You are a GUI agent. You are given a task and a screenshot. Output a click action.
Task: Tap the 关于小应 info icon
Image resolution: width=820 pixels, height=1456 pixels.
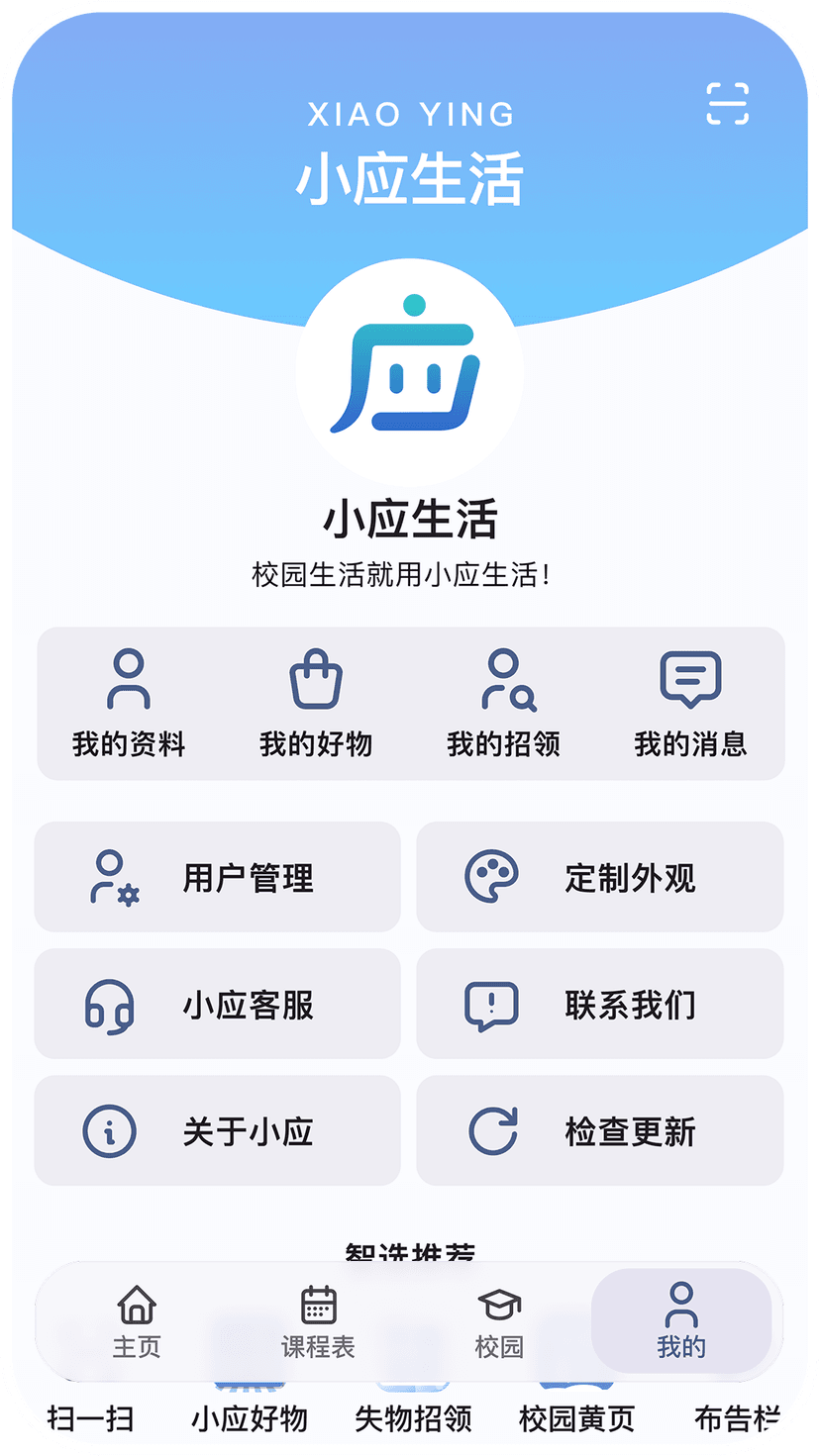[x=112, y=1130]
